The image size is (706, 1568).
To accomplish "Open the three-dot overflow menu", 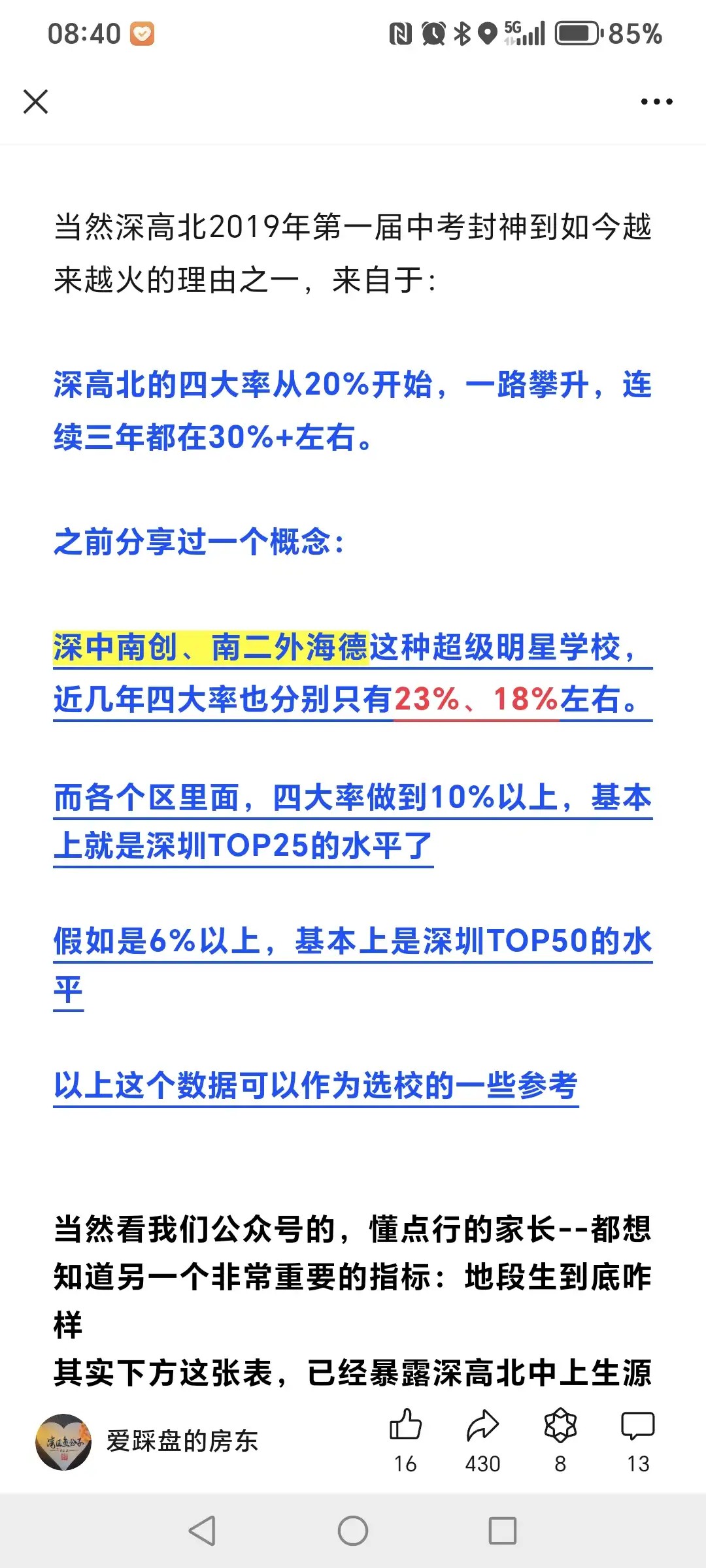I will pyautogui.click(x=656, y=102).
